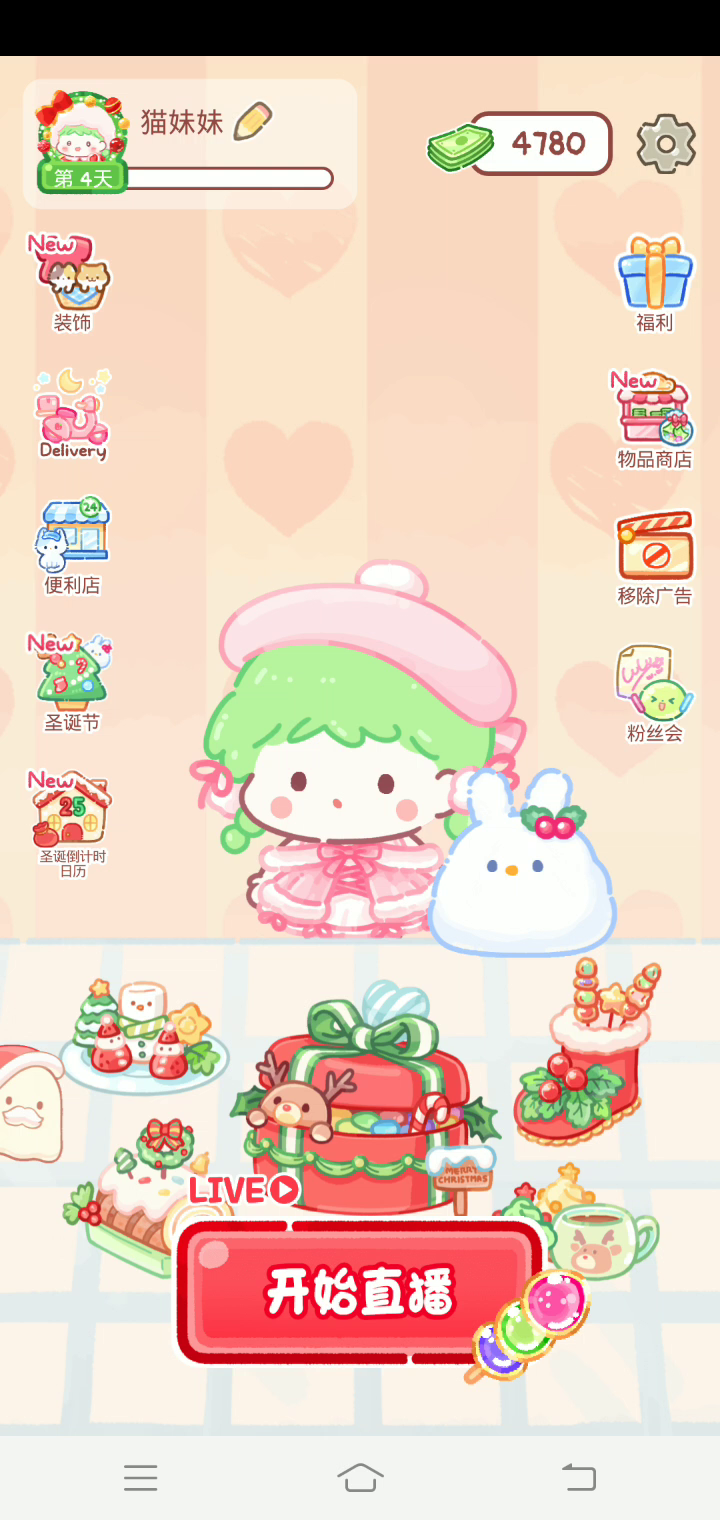Edit the nickname with the pencil icon

[252, 123]
